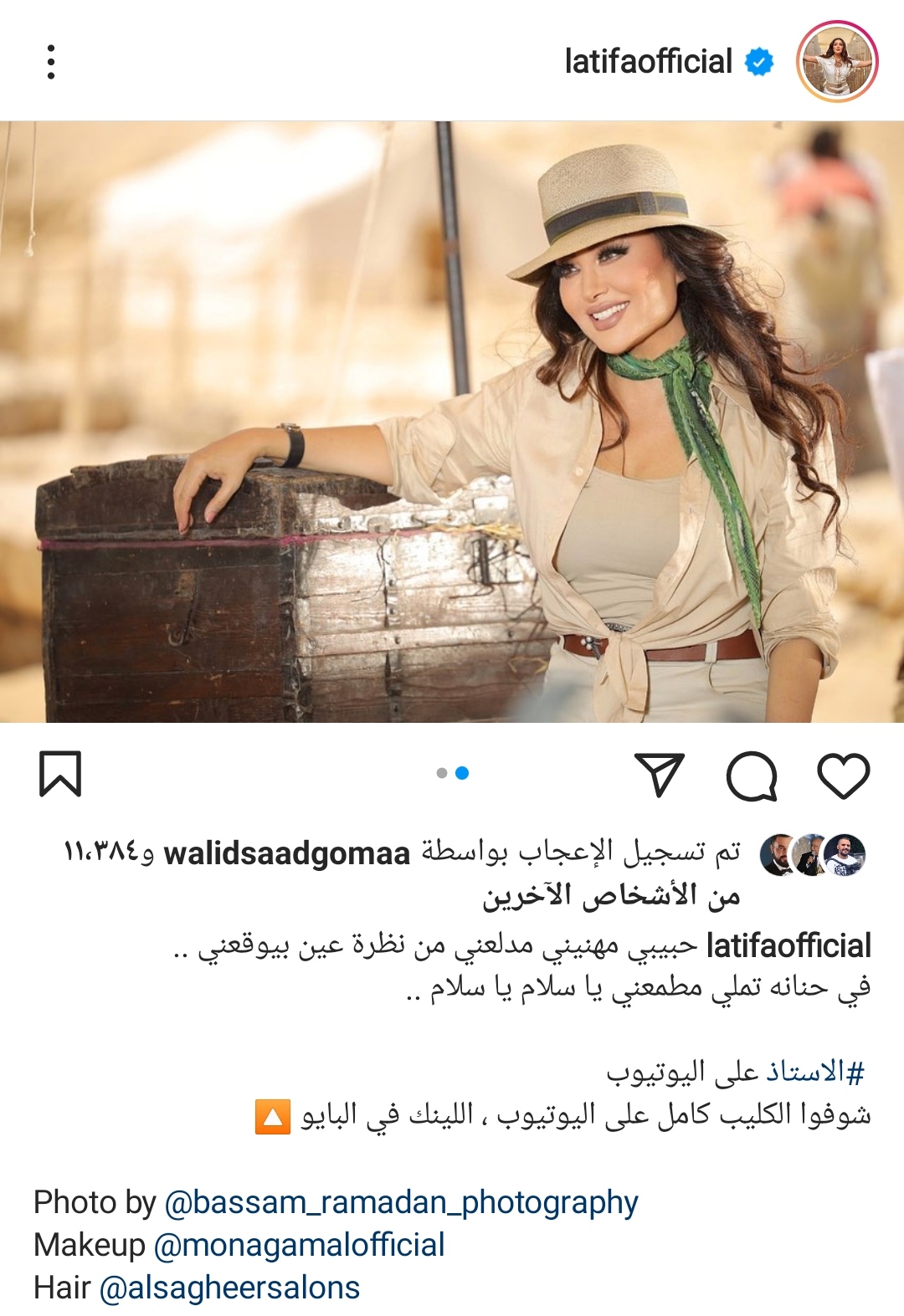Open the latifaofficial username in header
904x1316 pixels.
tap(648, 62)
